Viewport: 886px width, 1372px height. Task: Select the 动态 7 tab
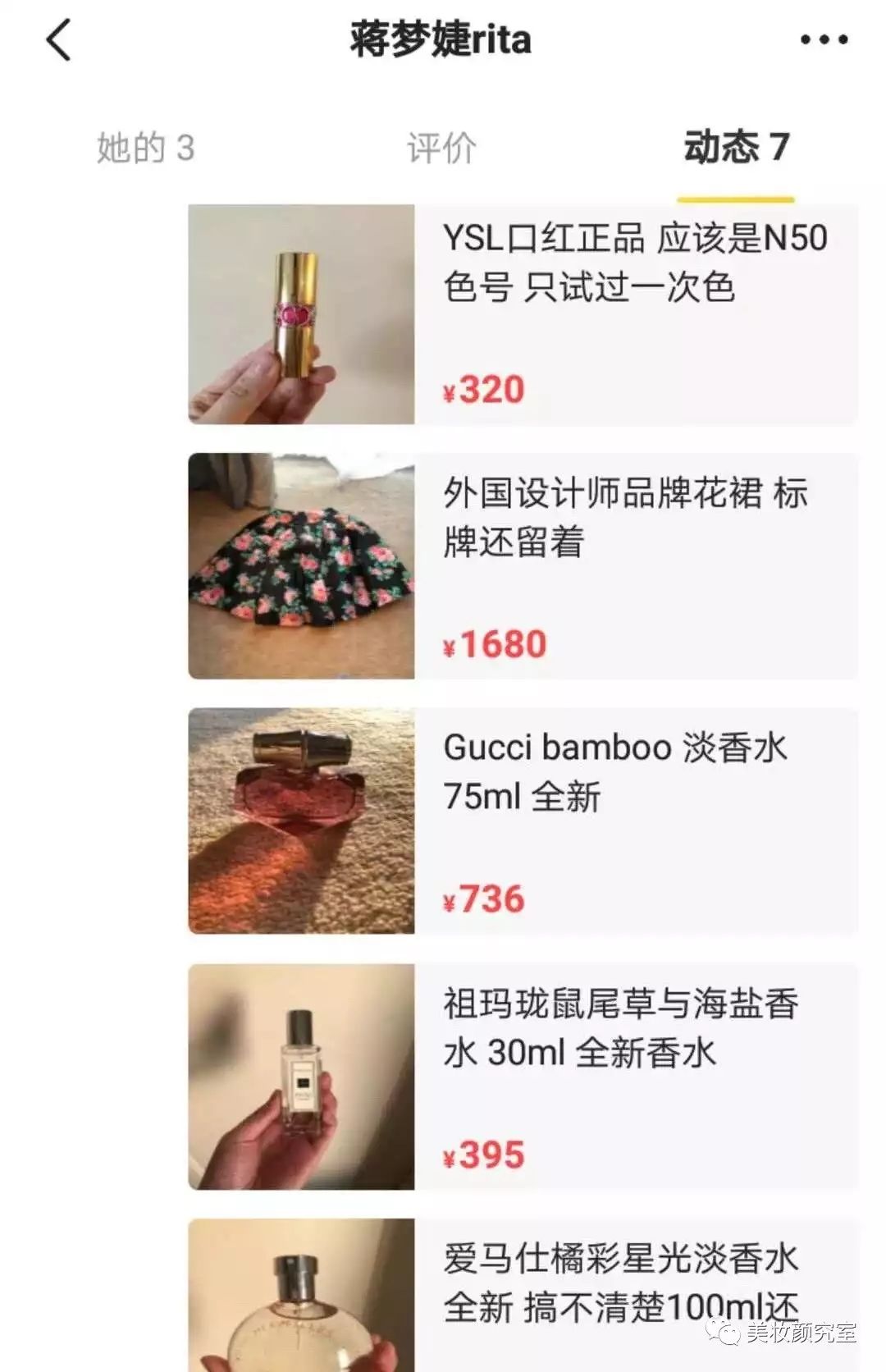(x=733, y=148)
